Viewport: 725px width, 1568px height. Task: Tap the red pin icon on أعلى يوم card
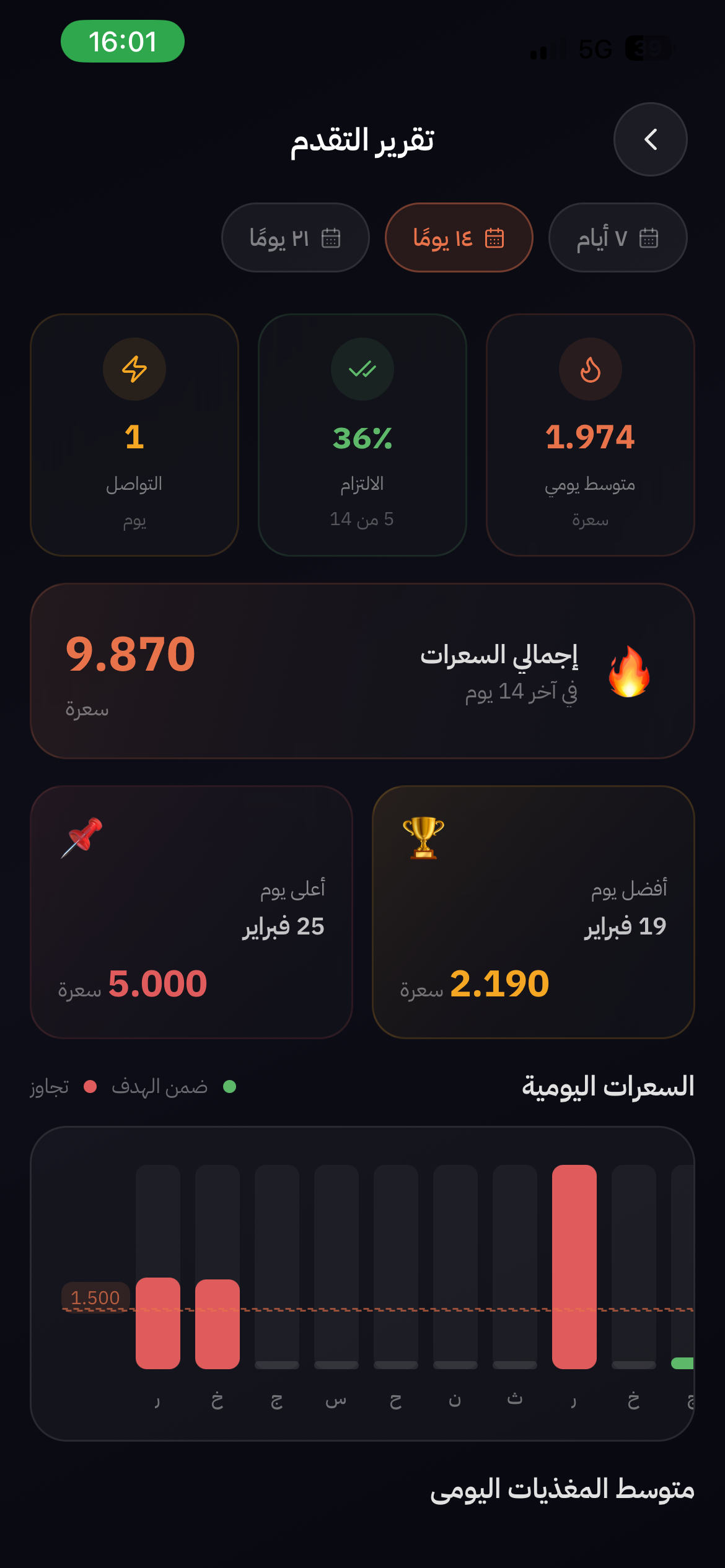click(x=81, y=836)
